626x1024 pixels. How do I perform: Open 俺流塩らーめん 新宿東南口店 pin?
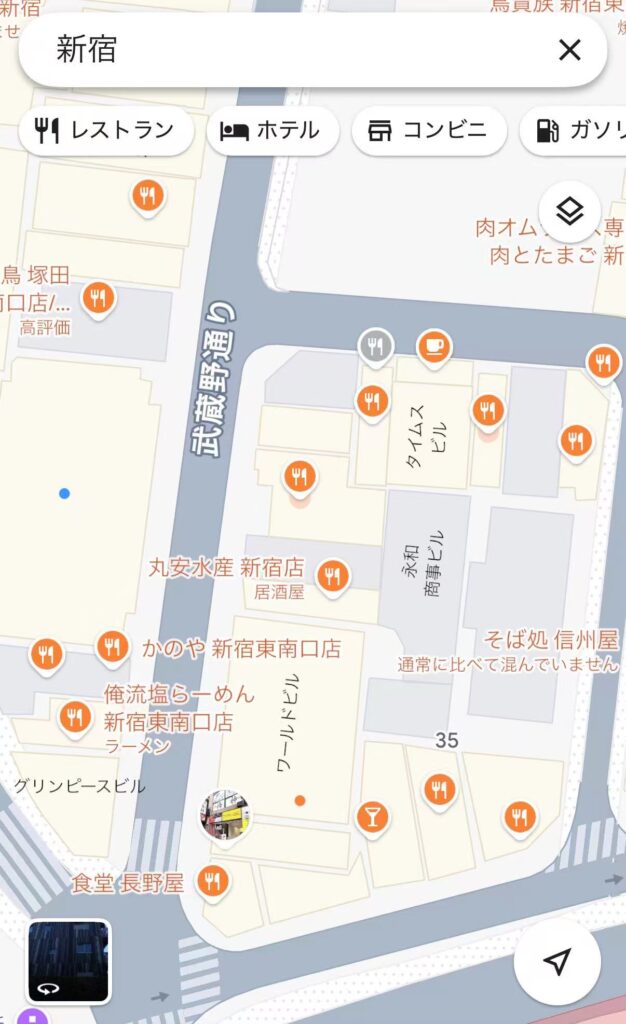pos(75,716)
